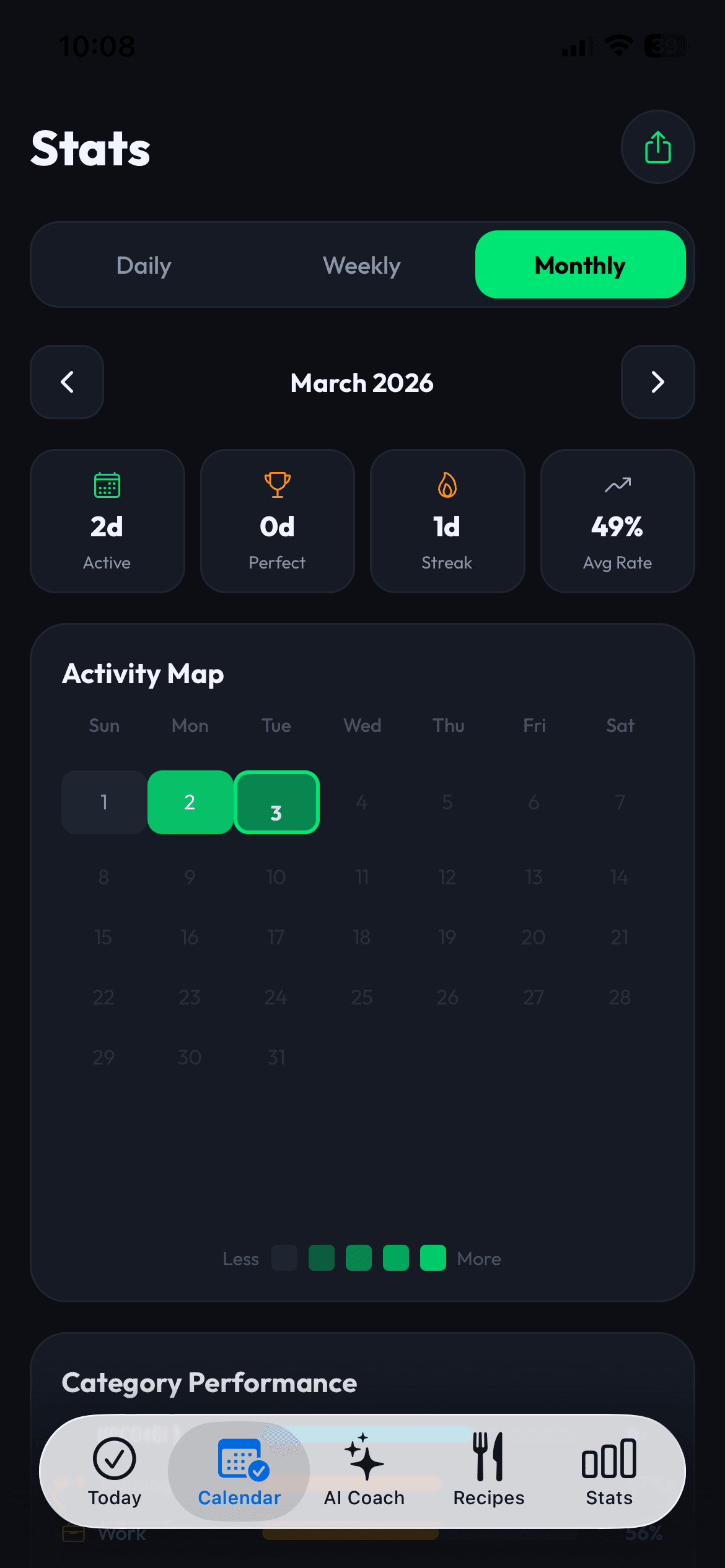Open March 2026 month header

click(362, 382)
